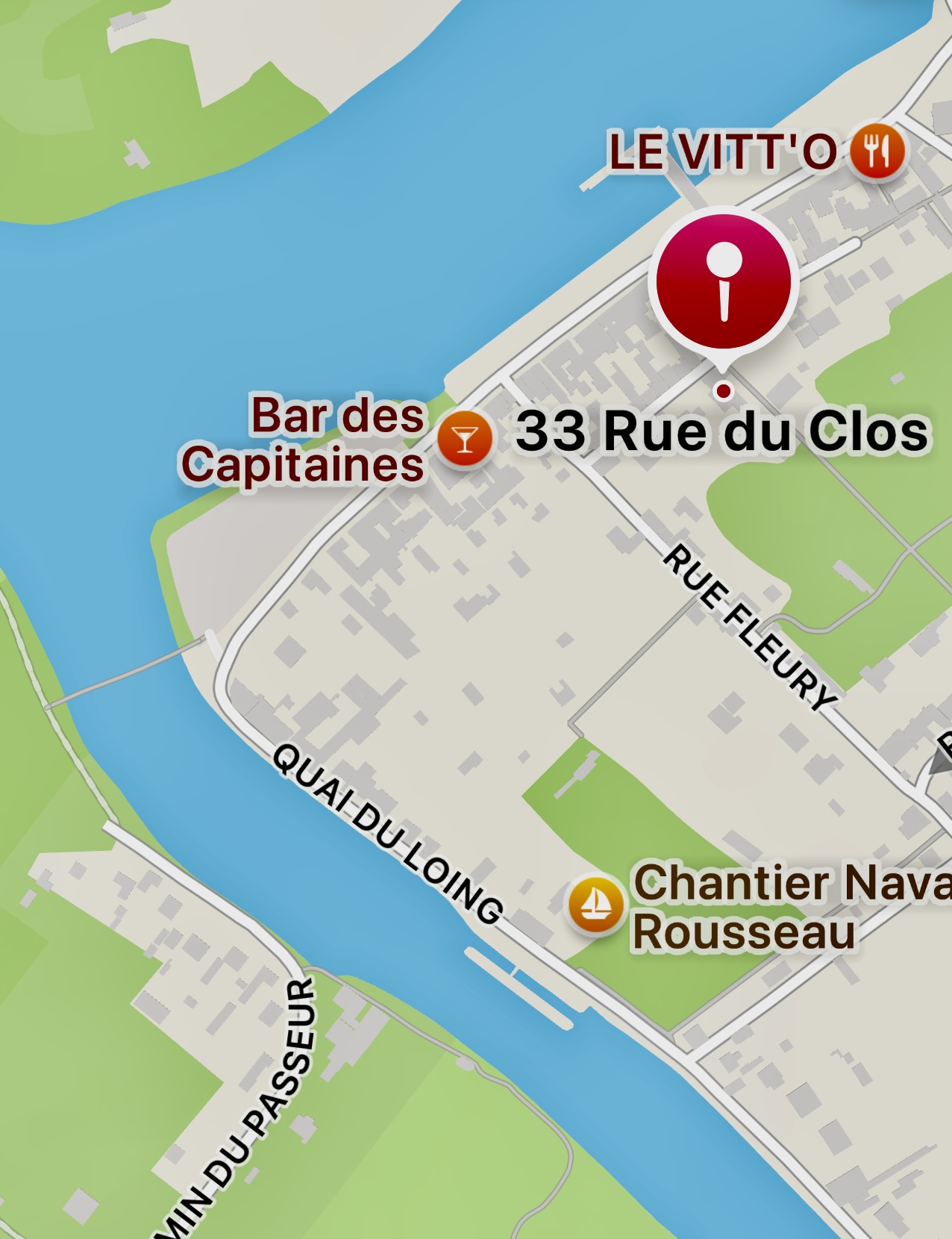Open the LE VITT'O restaurant marker
Image resolution: width=952 pixels, height=1239 pixels.
point(877,152)
